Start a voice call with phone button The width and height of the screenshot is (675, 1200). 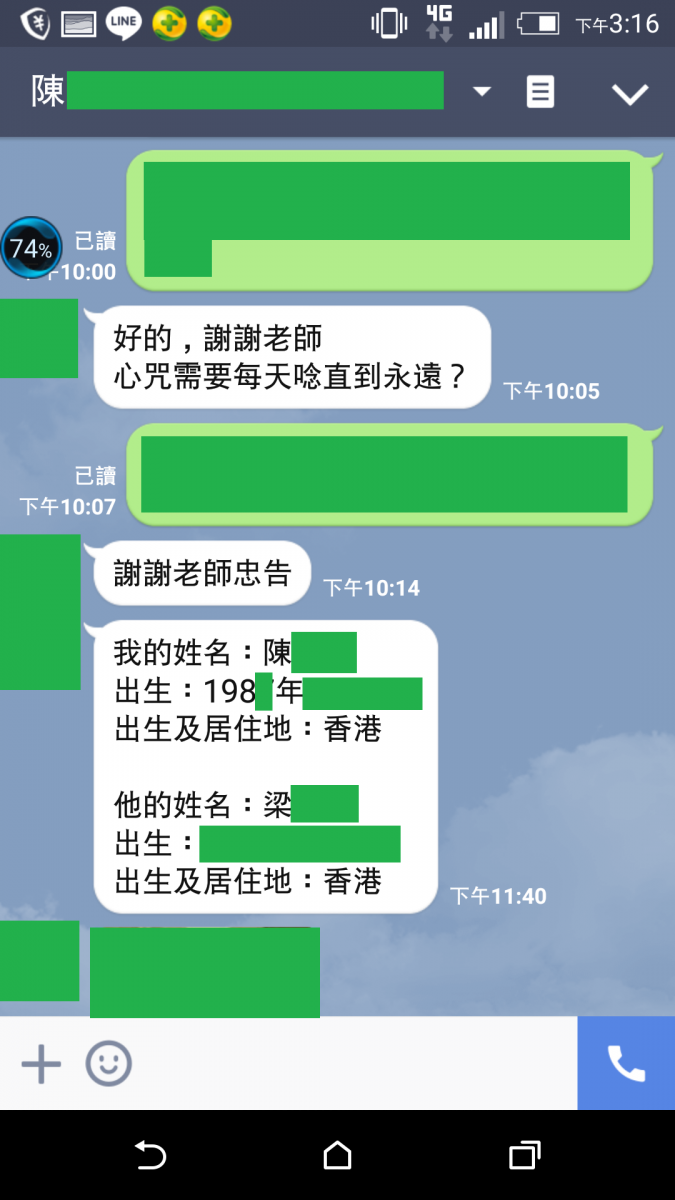(626, 1064)
